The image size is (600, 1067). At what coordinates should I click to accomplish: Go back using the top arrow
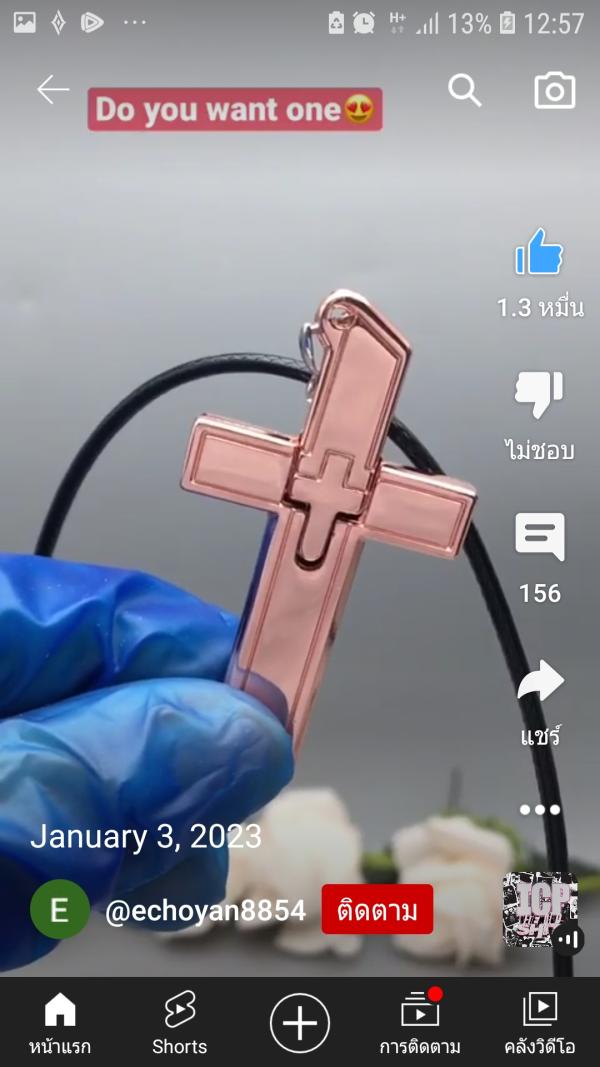53,90
